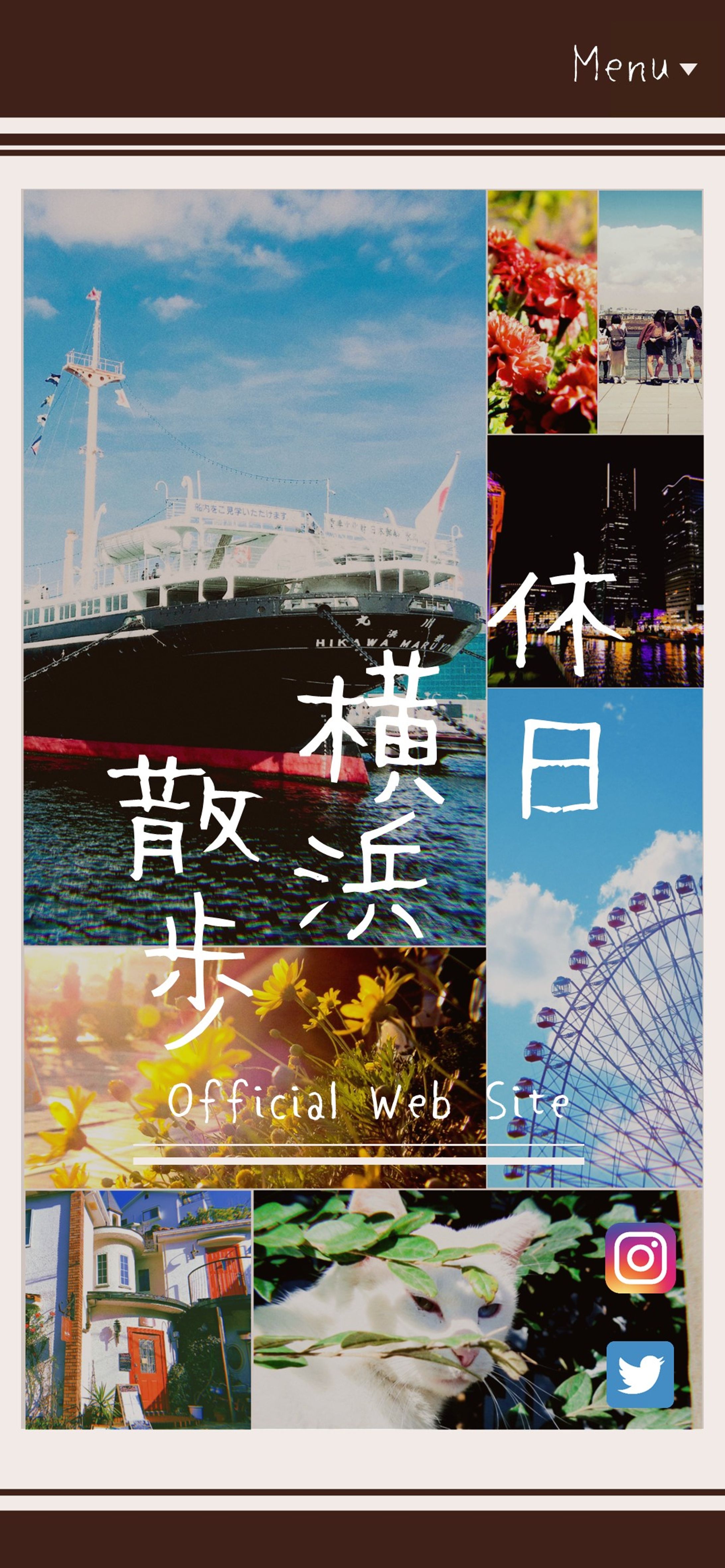
Task: Open the Twitter link
Action: 640,1375
